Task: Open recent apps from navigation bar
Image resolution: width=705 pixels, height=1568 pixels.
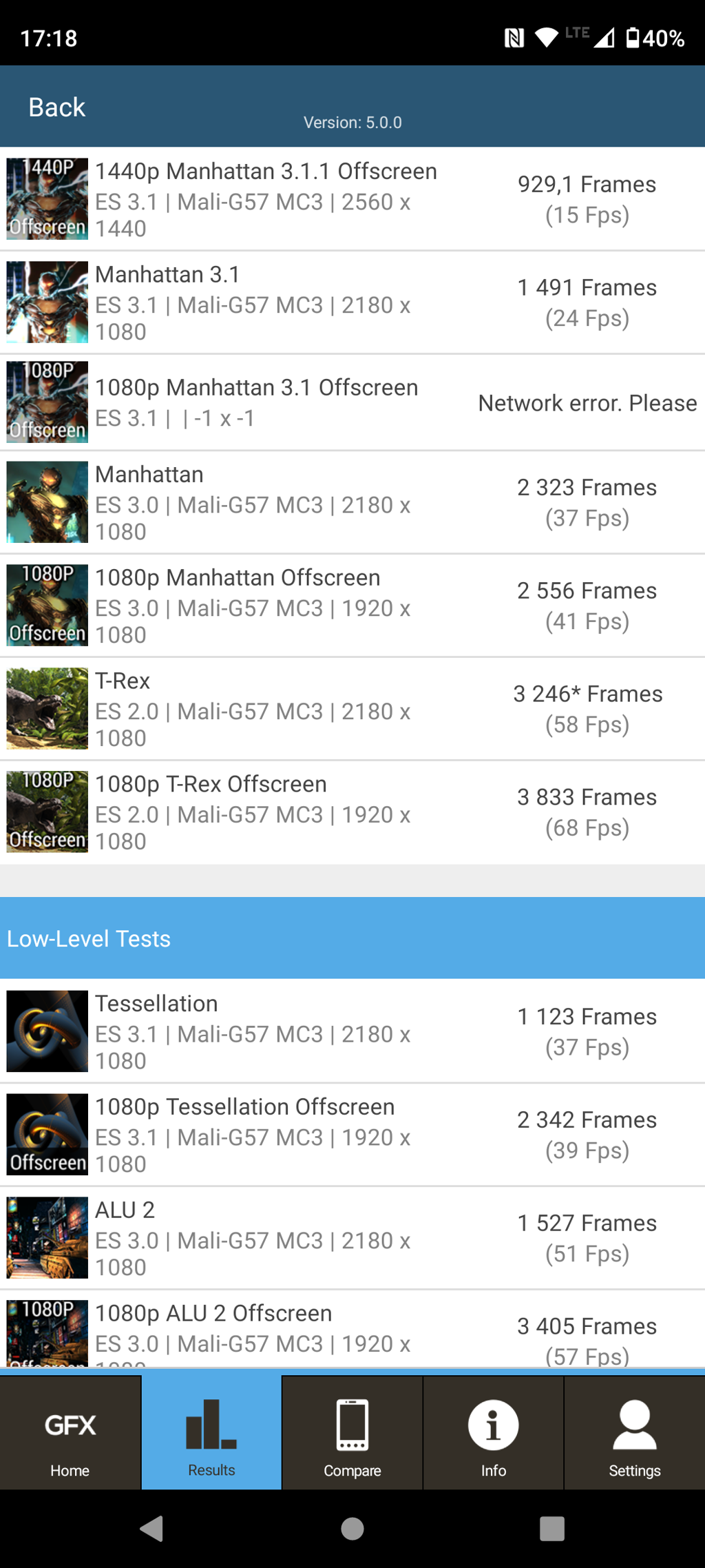Action: (x=552, y=1529)
